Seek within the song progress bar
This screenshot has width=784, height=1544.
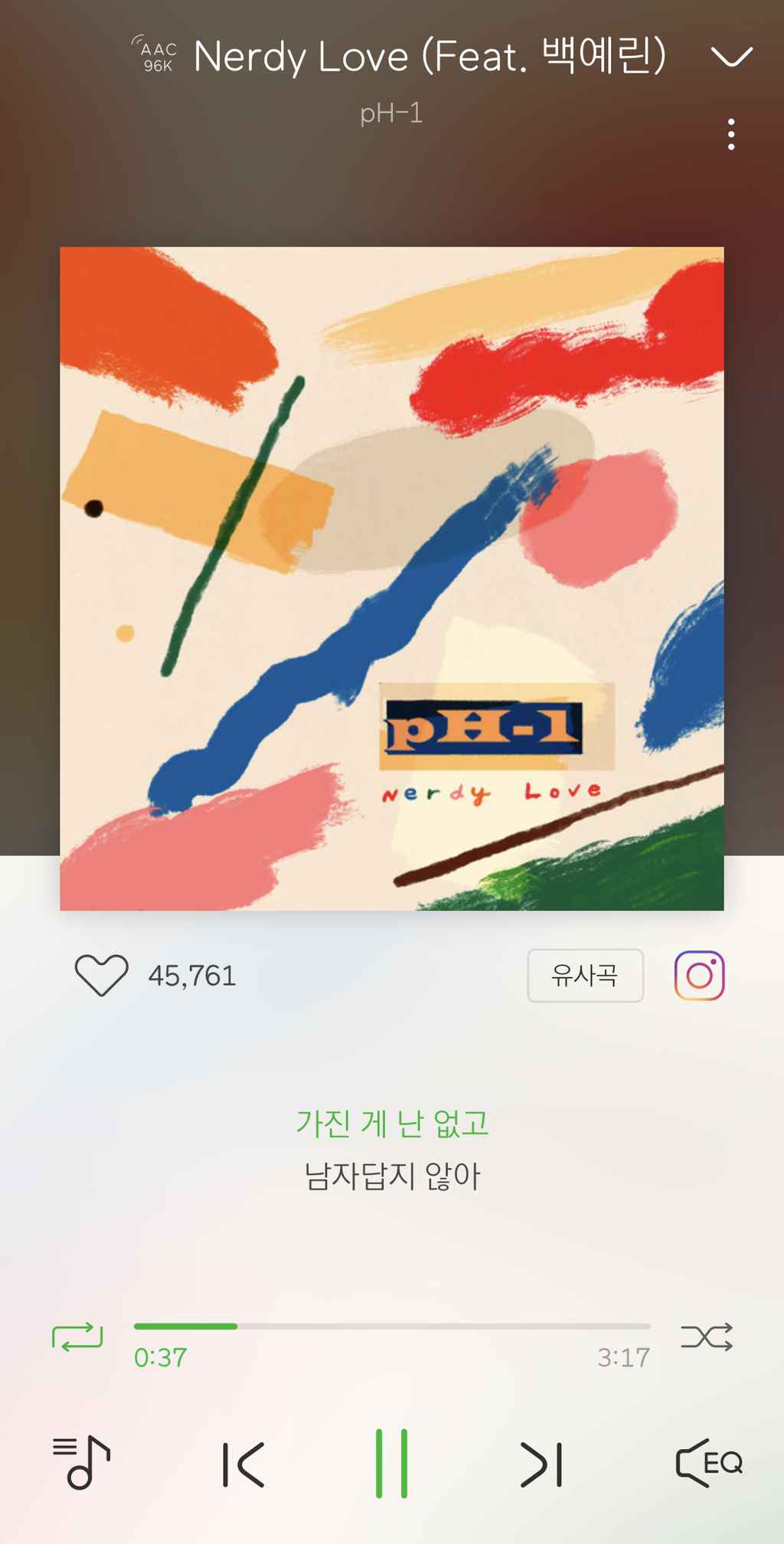(392, 1326)
